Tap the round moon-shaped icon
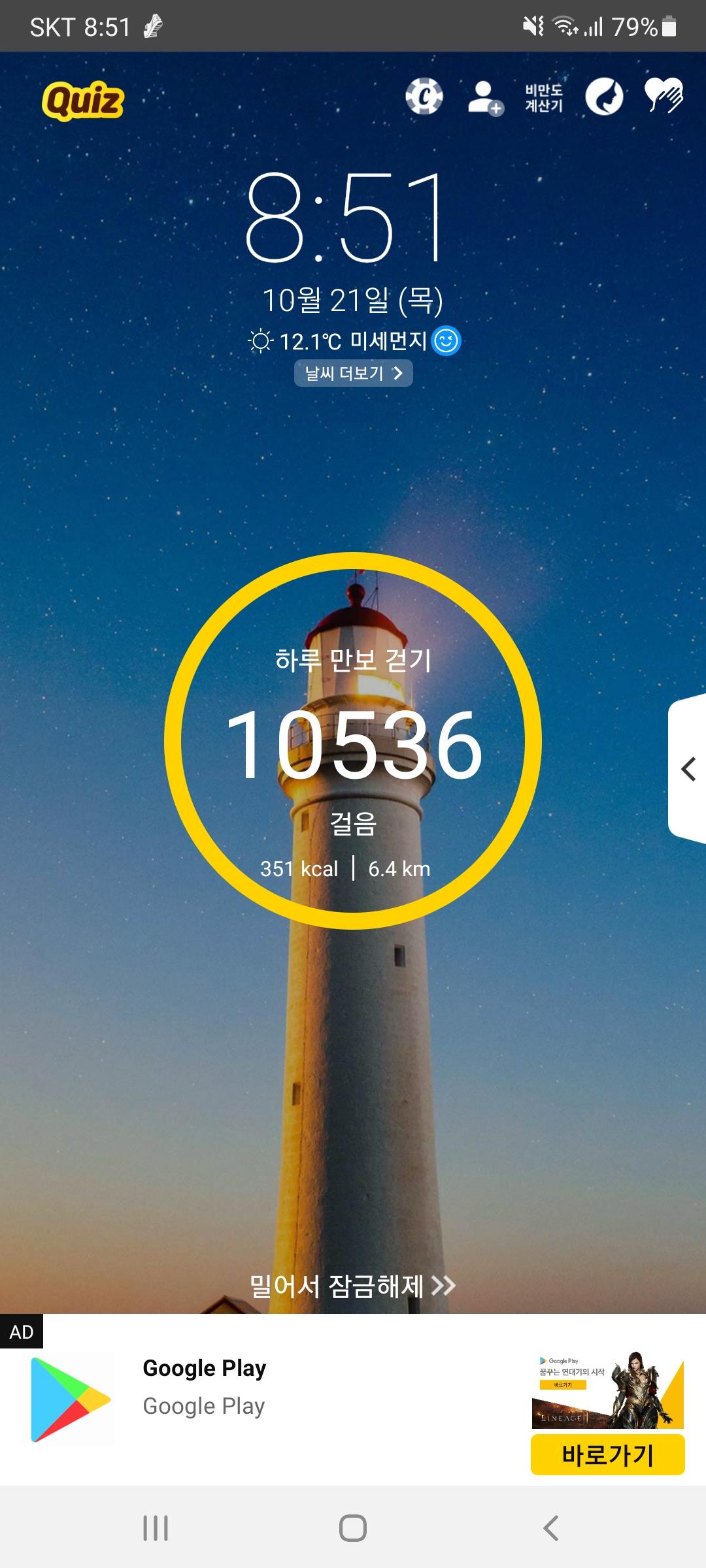This screenshot has height=1568, width=706. click(603, 97)
